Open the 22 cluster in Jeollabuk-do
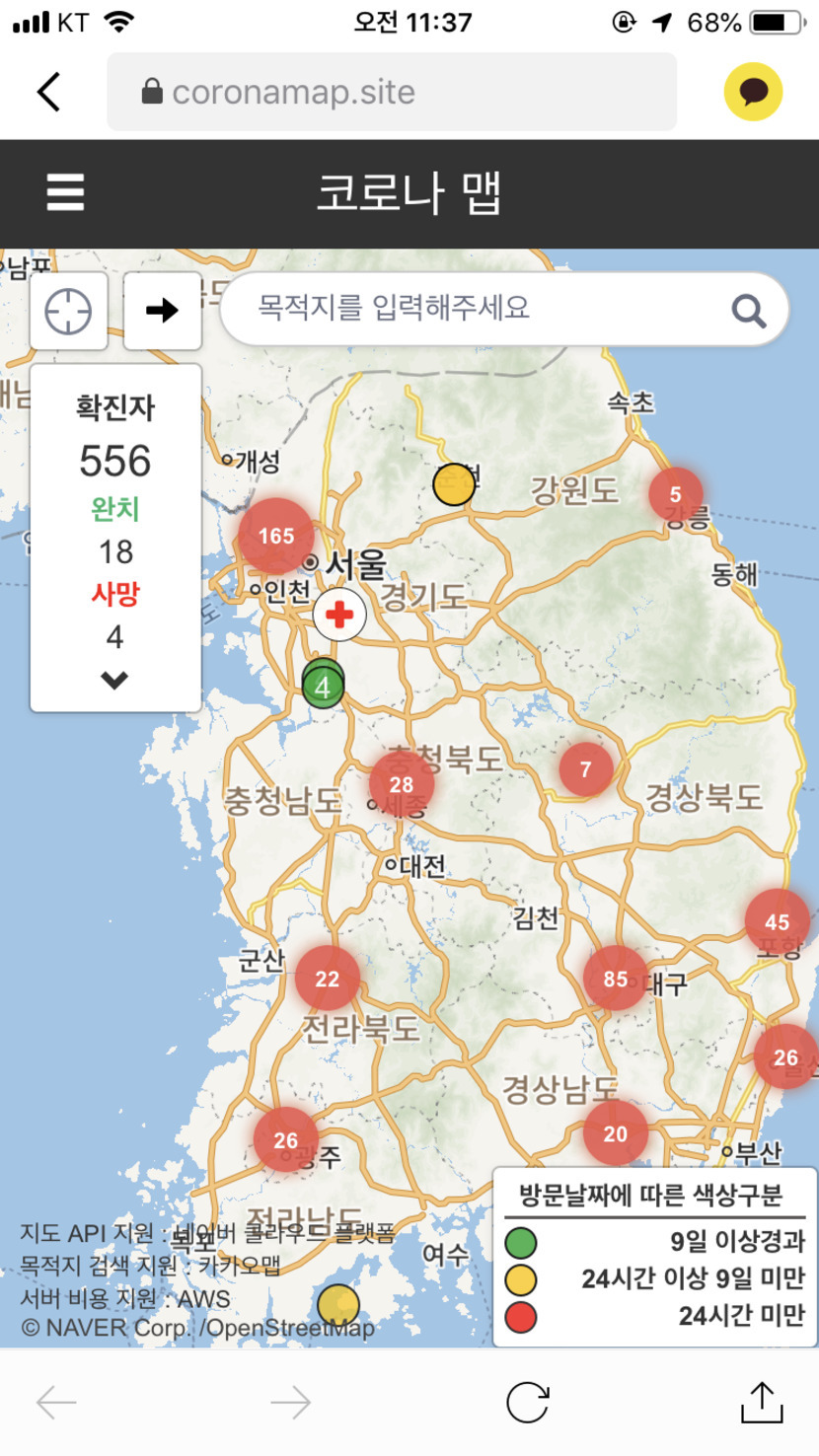 pos(327,979)
